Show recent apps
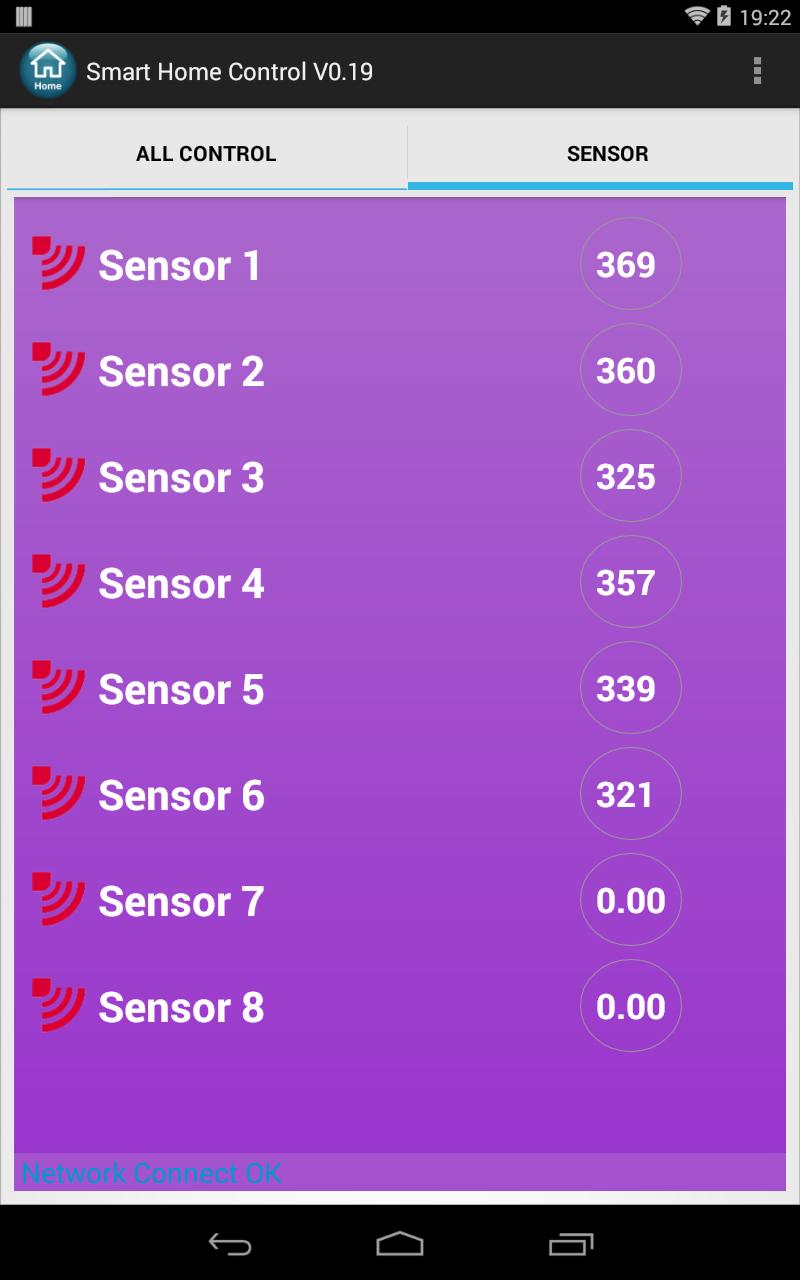 click(571, 1244)
